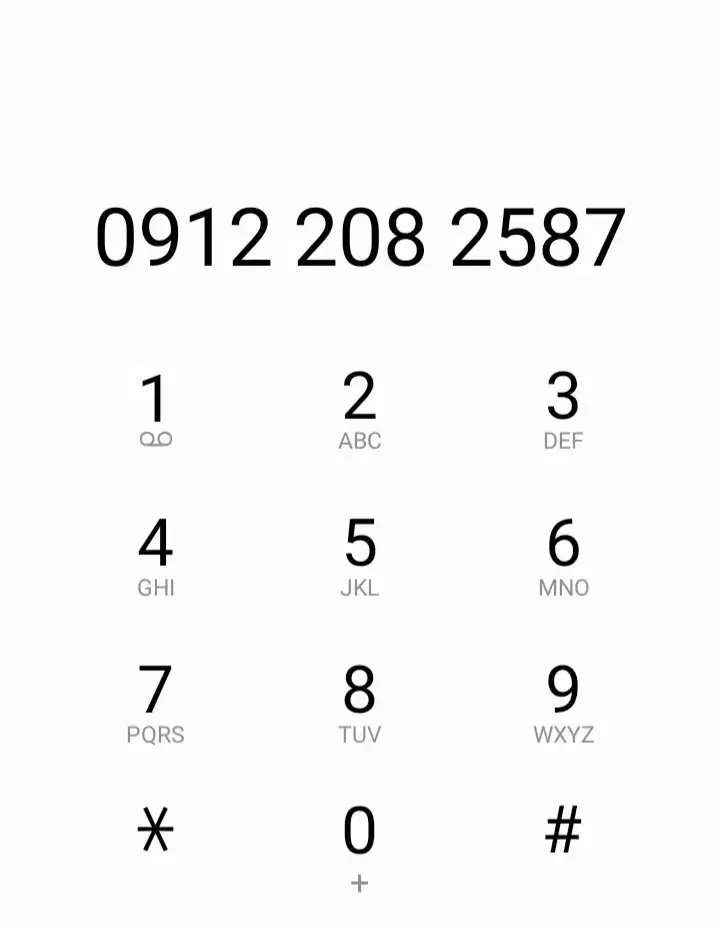Tap the 3 DEF key
Image resolution: width=720 pixels, height=928 pixels.
pos(564,405)
